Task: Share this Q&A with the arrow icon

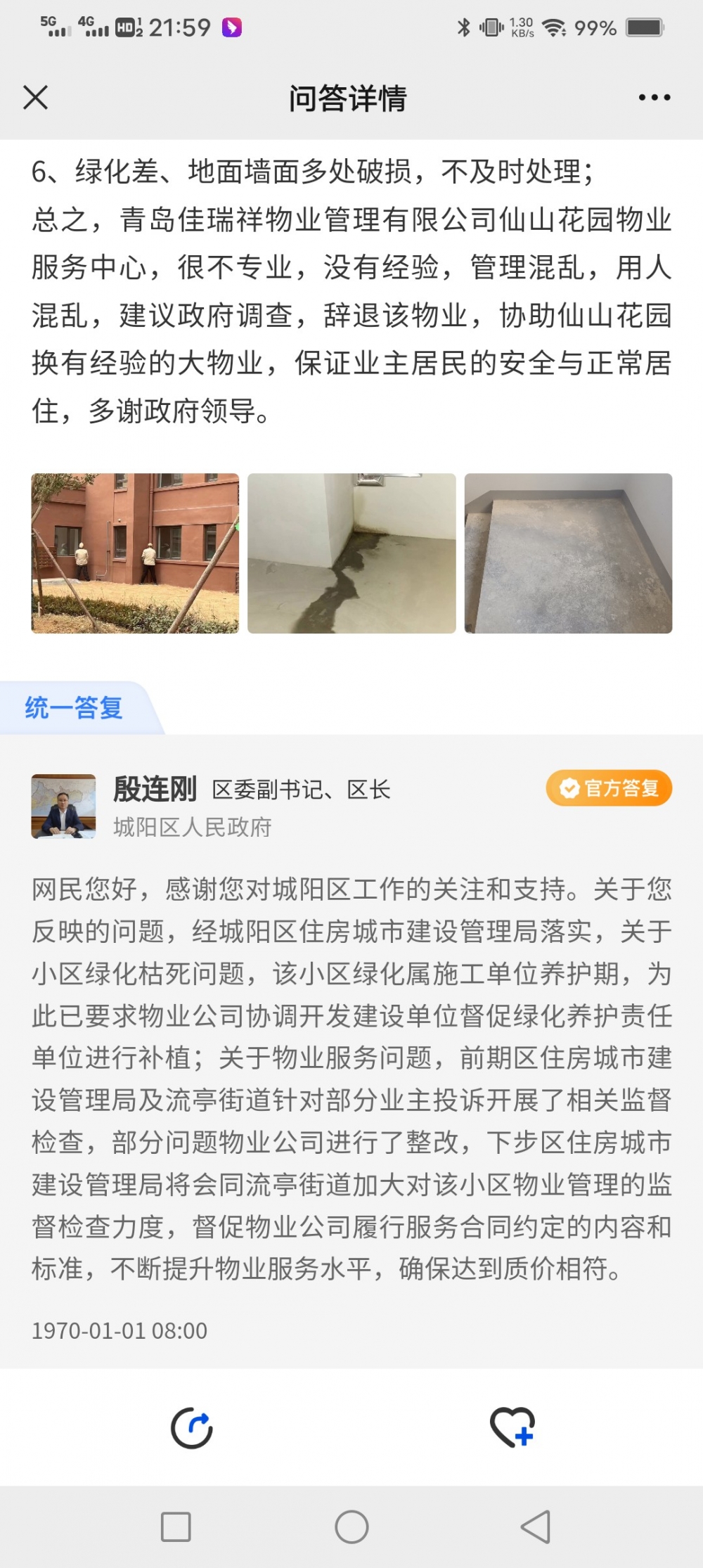Action: point(192,1428)
